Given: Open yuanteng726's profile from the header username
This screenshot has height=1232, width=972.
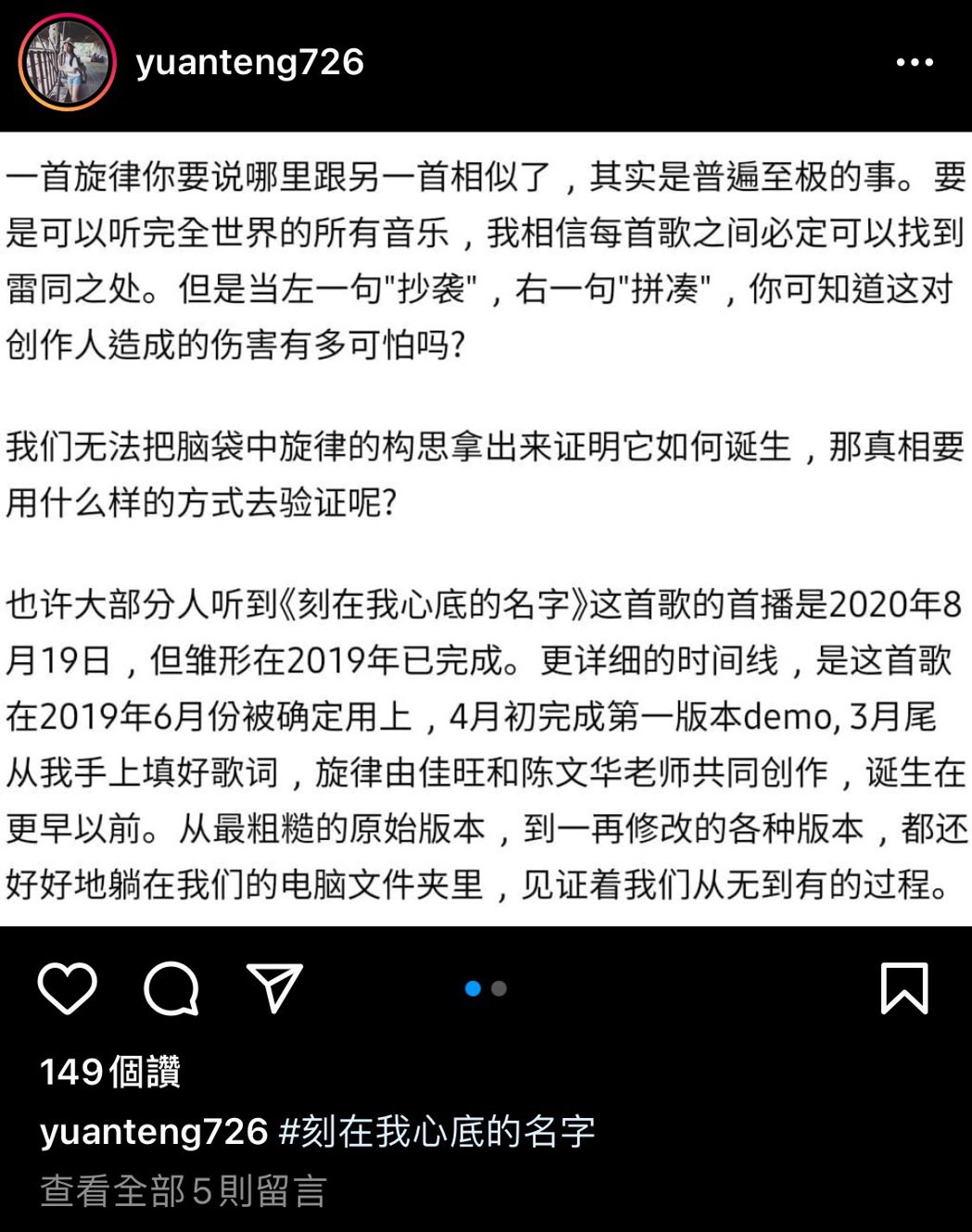Looking at the screenshot, I should tap(250, 63).
